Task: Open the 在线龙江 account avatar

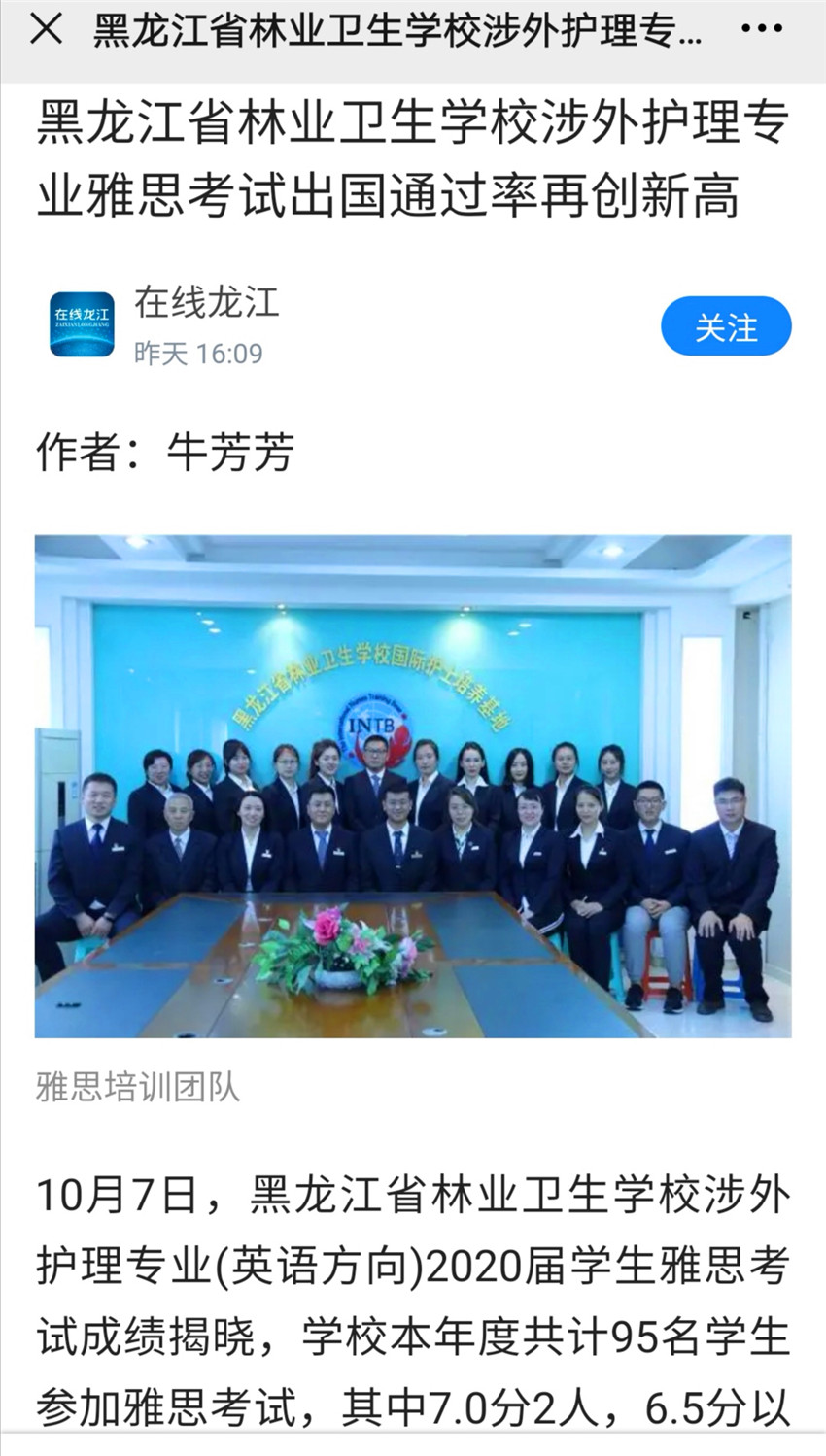Action: pyautogui.click(x=83, y=324)
